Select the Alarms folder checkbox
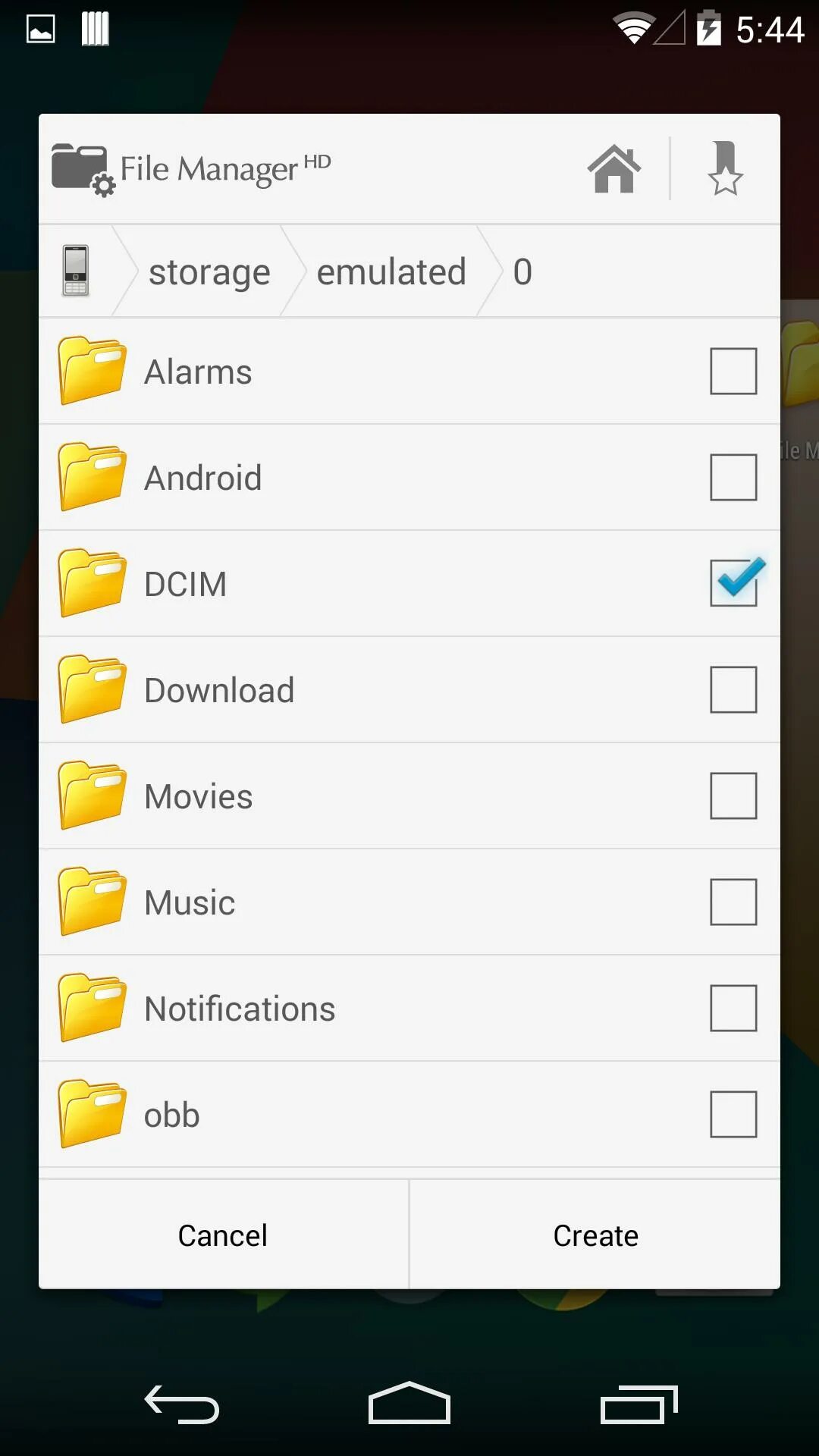Screen dimensions: 819x1456 point(733,372)
